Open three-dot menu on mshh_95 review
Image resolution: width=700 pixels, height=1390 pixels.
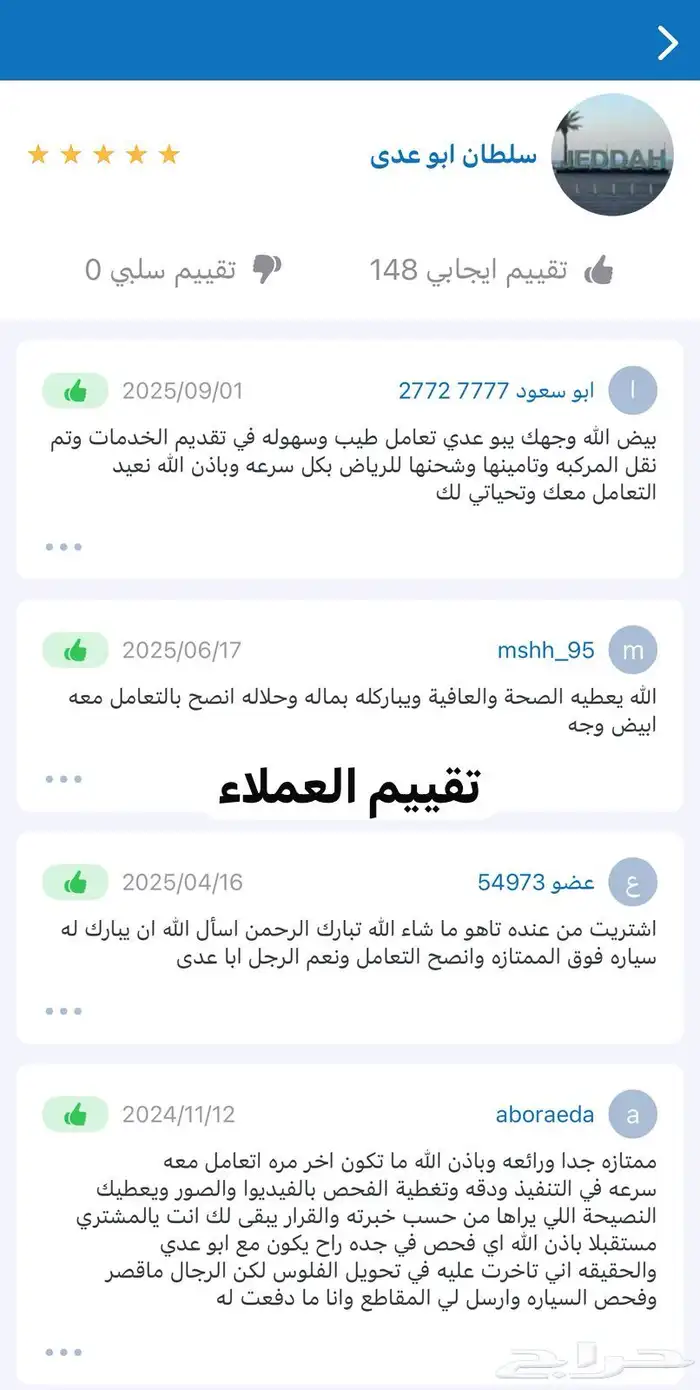(x=63, y=779)
